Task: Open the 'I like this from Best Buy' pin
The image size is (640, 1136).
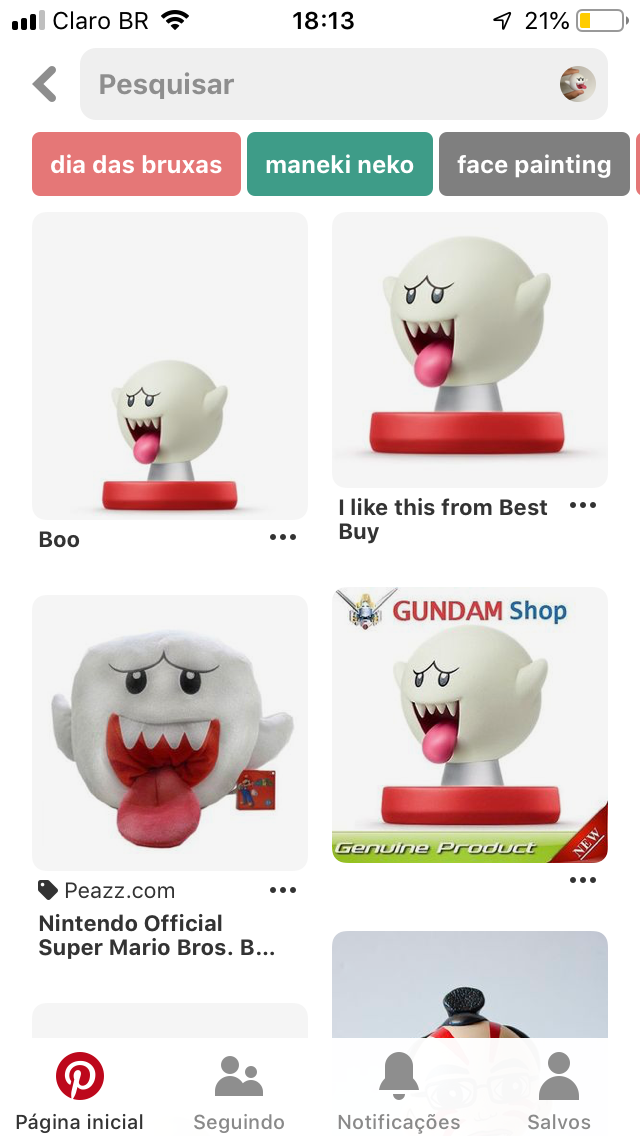Action: click(470, 350)
